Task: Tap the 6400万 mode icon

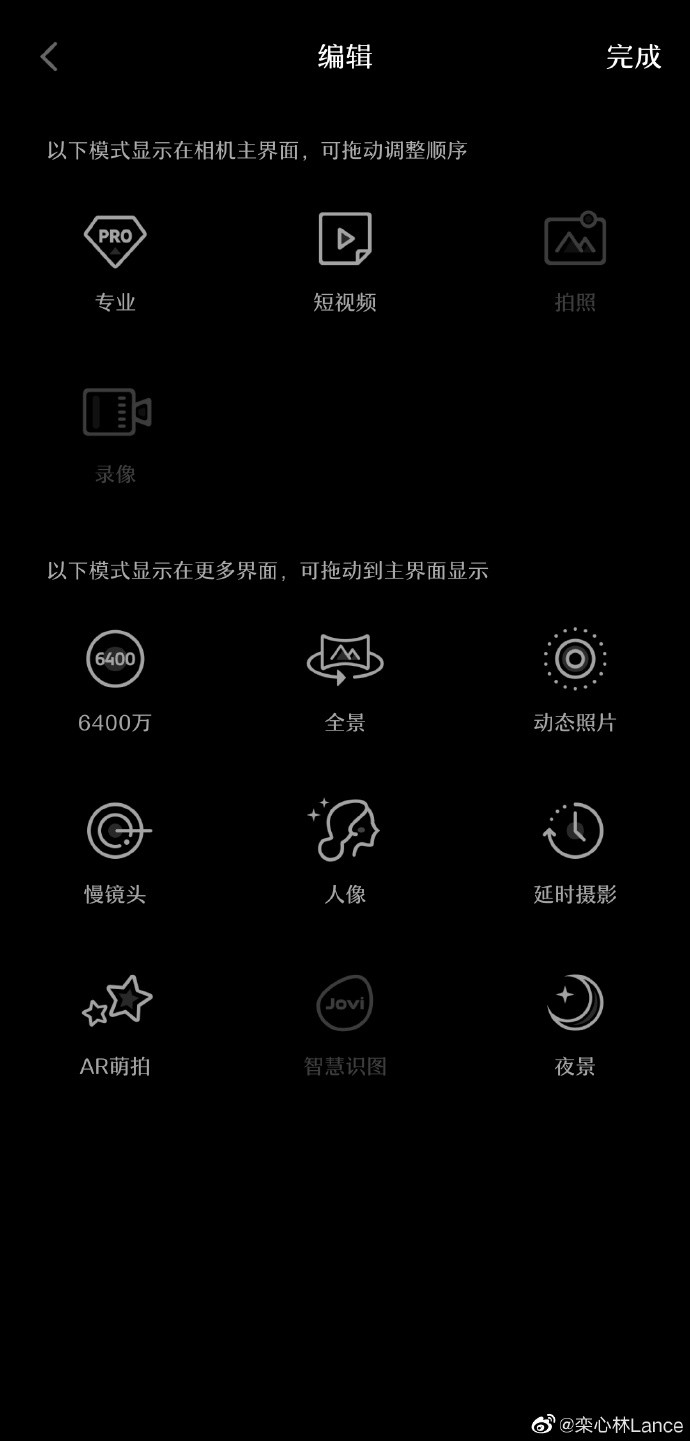Action: pyautogui.click(x=115, y=659)
